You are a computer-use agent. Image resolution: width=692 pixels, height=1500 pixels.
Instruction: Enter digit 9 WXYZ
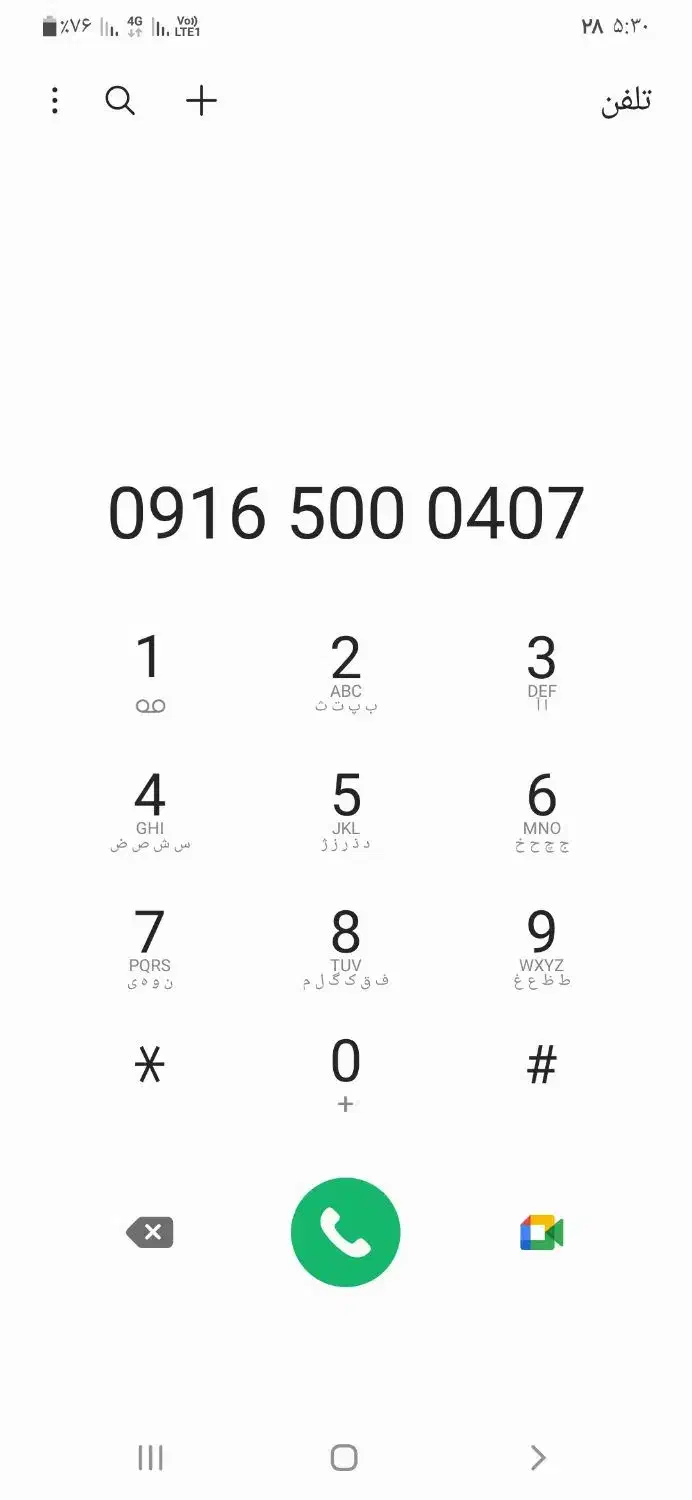(541, 947)
